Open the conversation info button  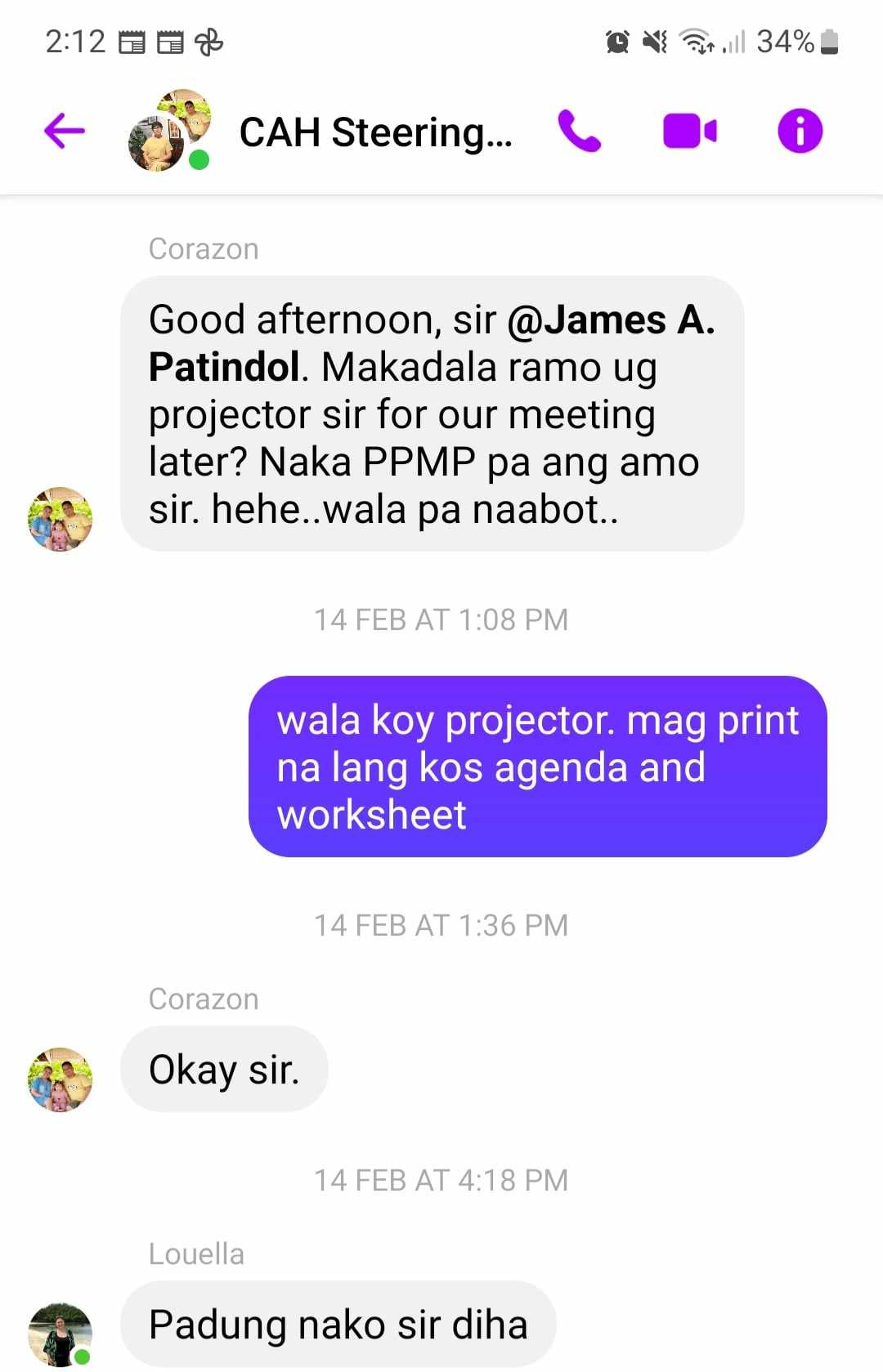tap(800, 131)
